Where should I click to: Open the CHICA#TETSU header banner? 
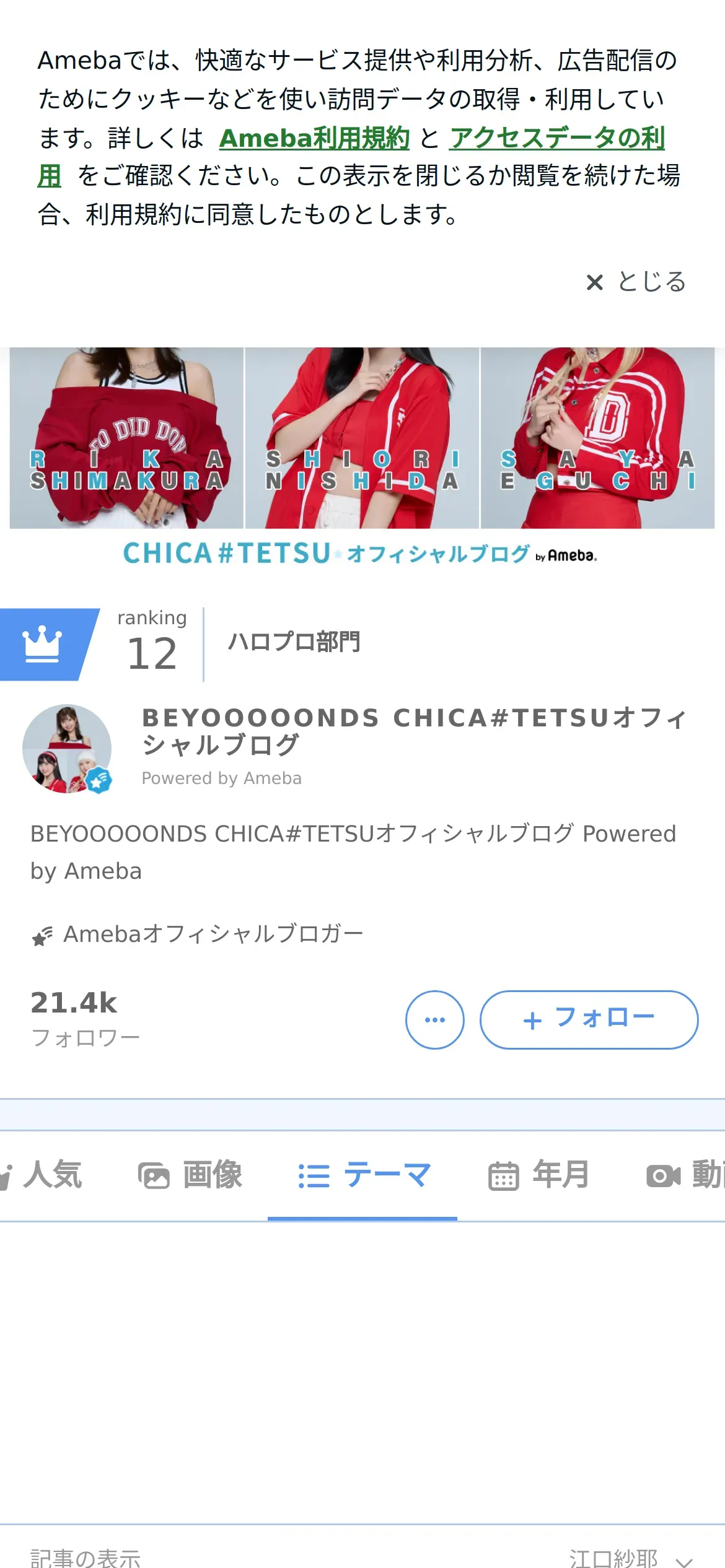coord(362,456)
